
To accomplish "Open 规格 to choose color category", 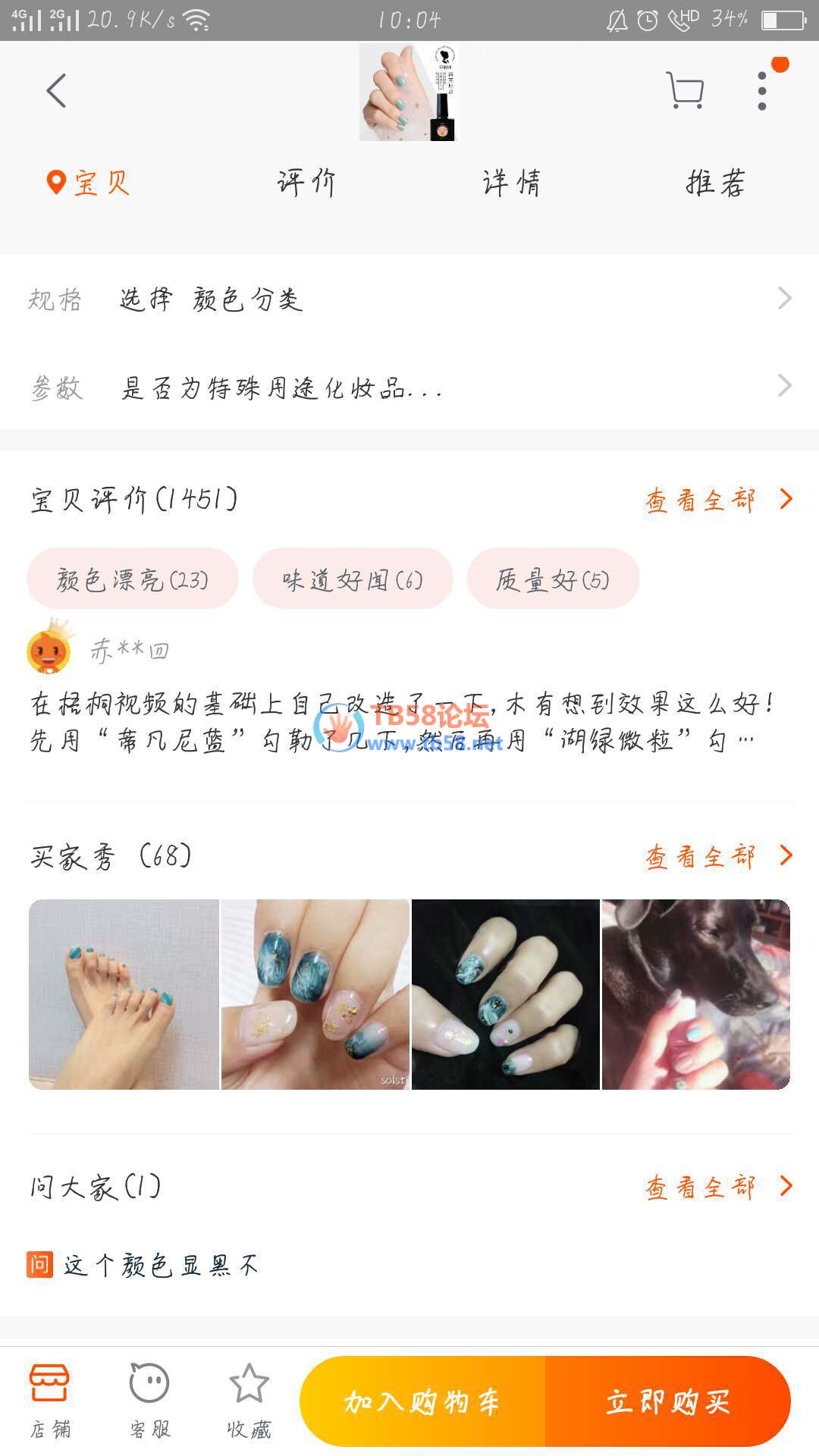I will [409, 299].
